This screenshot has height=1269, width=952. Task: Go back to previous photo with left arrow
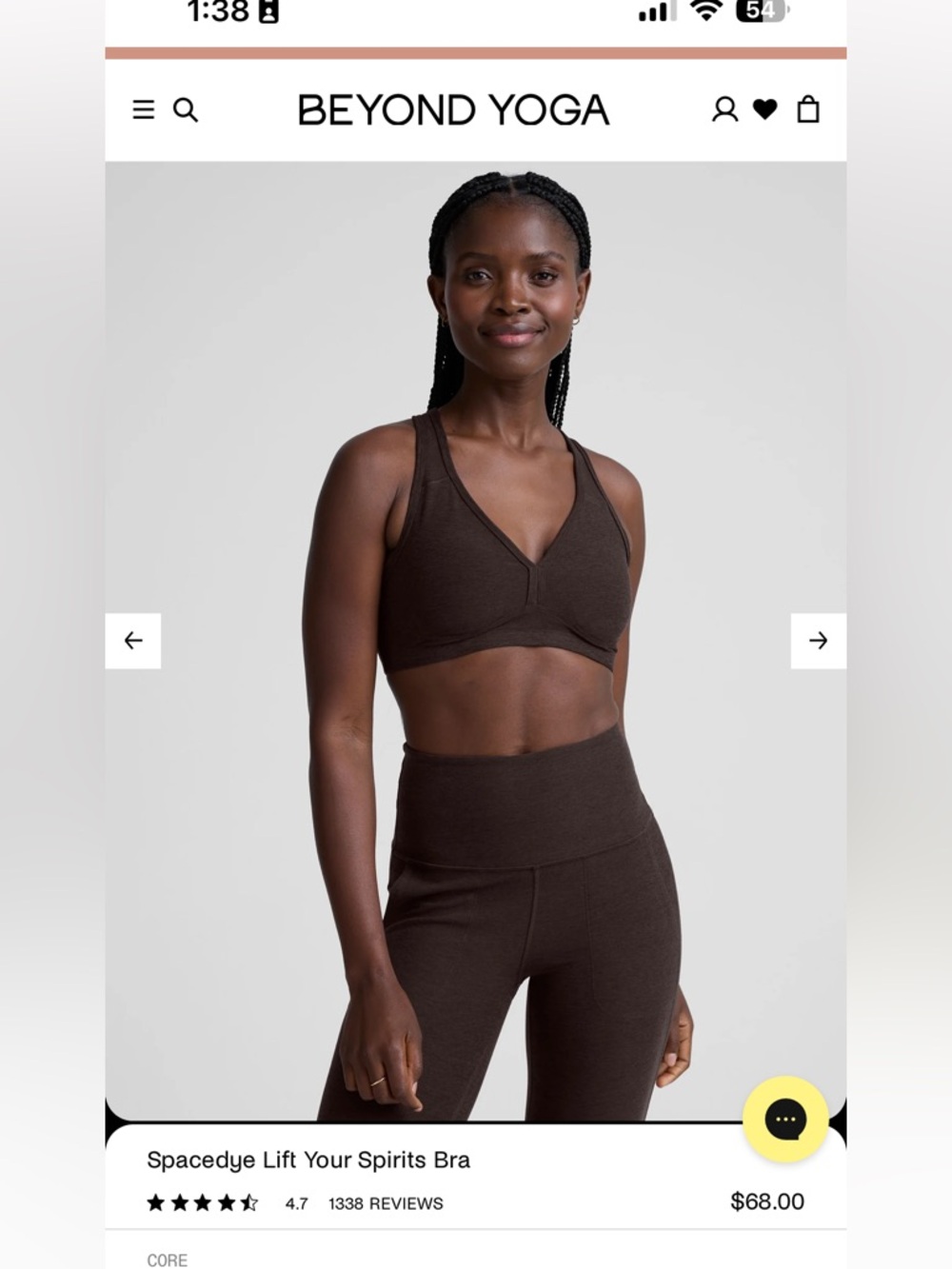pos(133,640)
